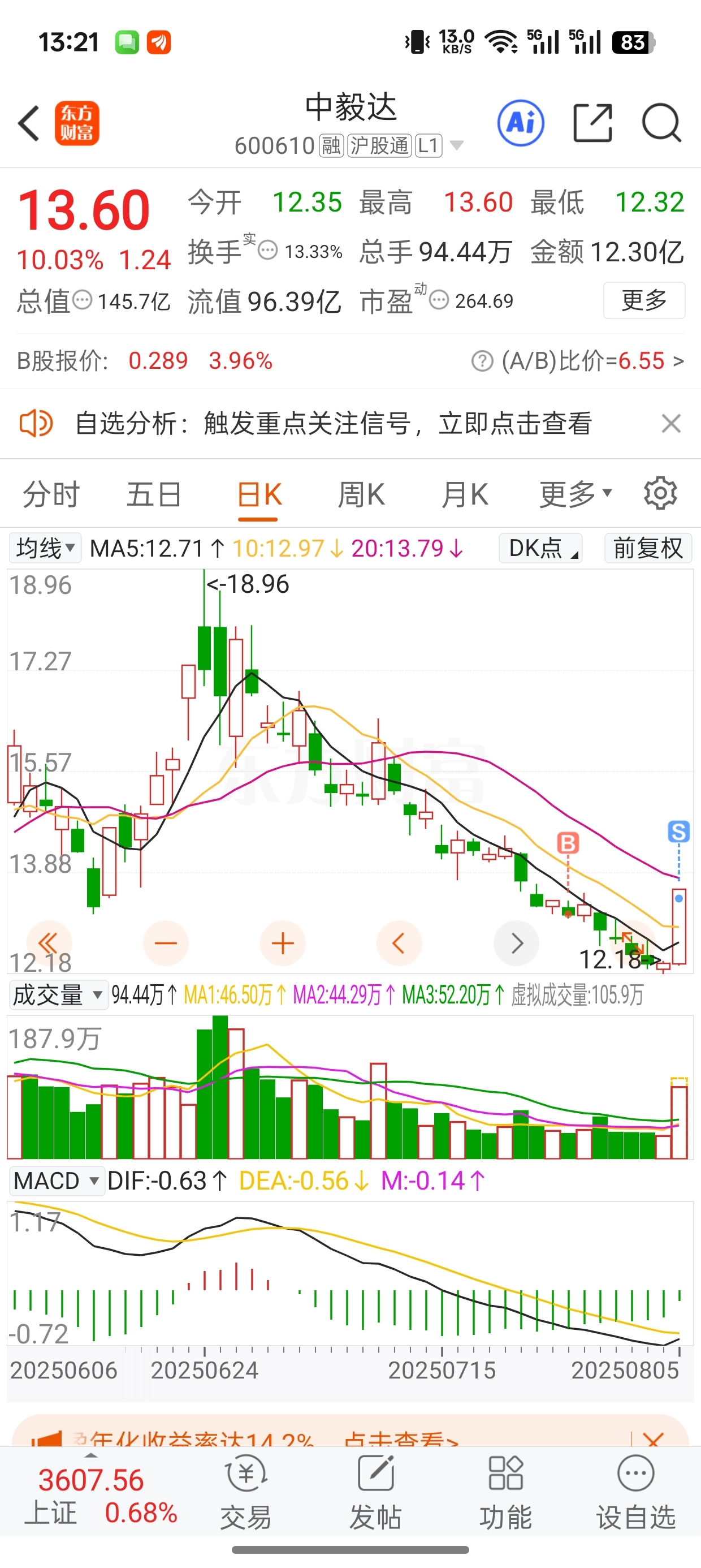Zoom out chart with minus button

(x=166, y=944)
